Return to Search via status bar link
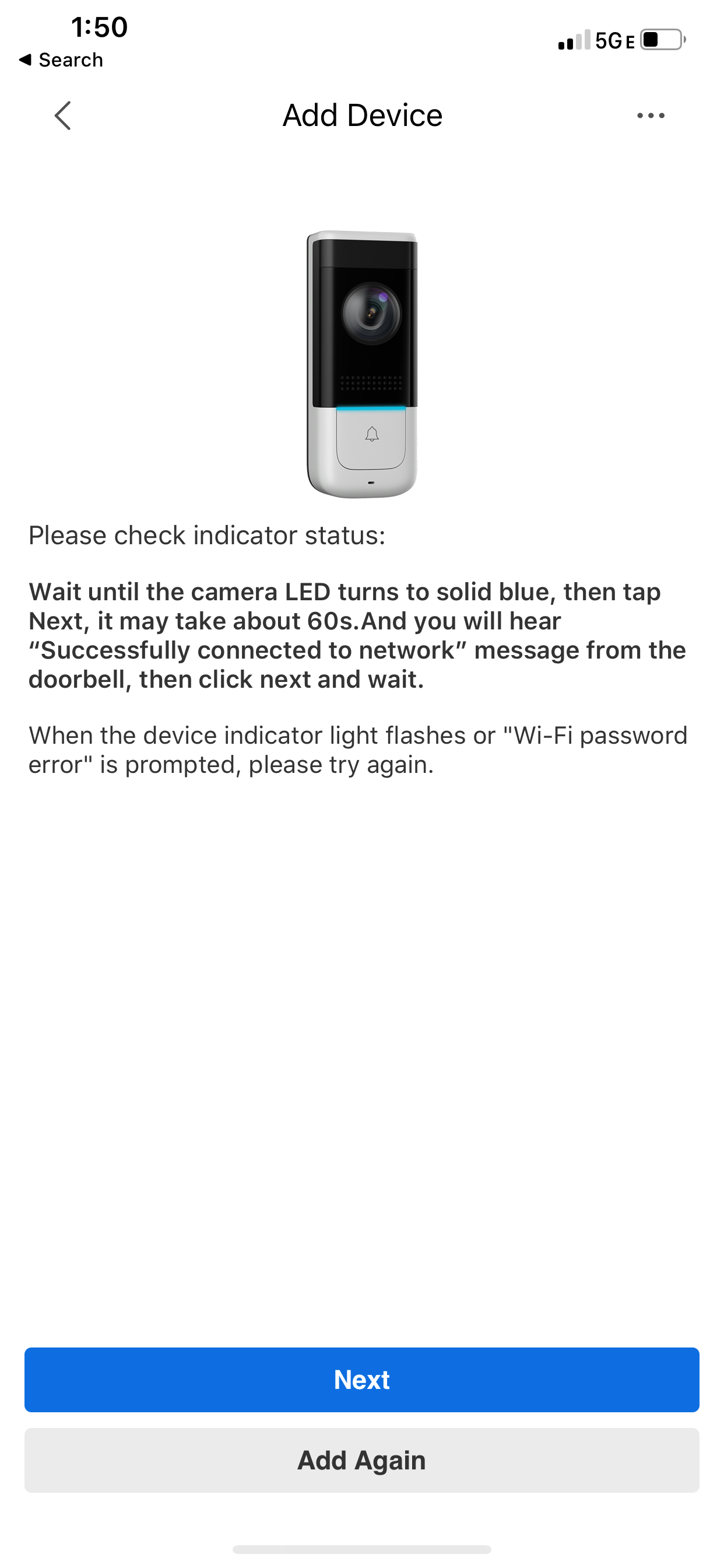Viewport: 724px width, 1568px height. (61, 60)
